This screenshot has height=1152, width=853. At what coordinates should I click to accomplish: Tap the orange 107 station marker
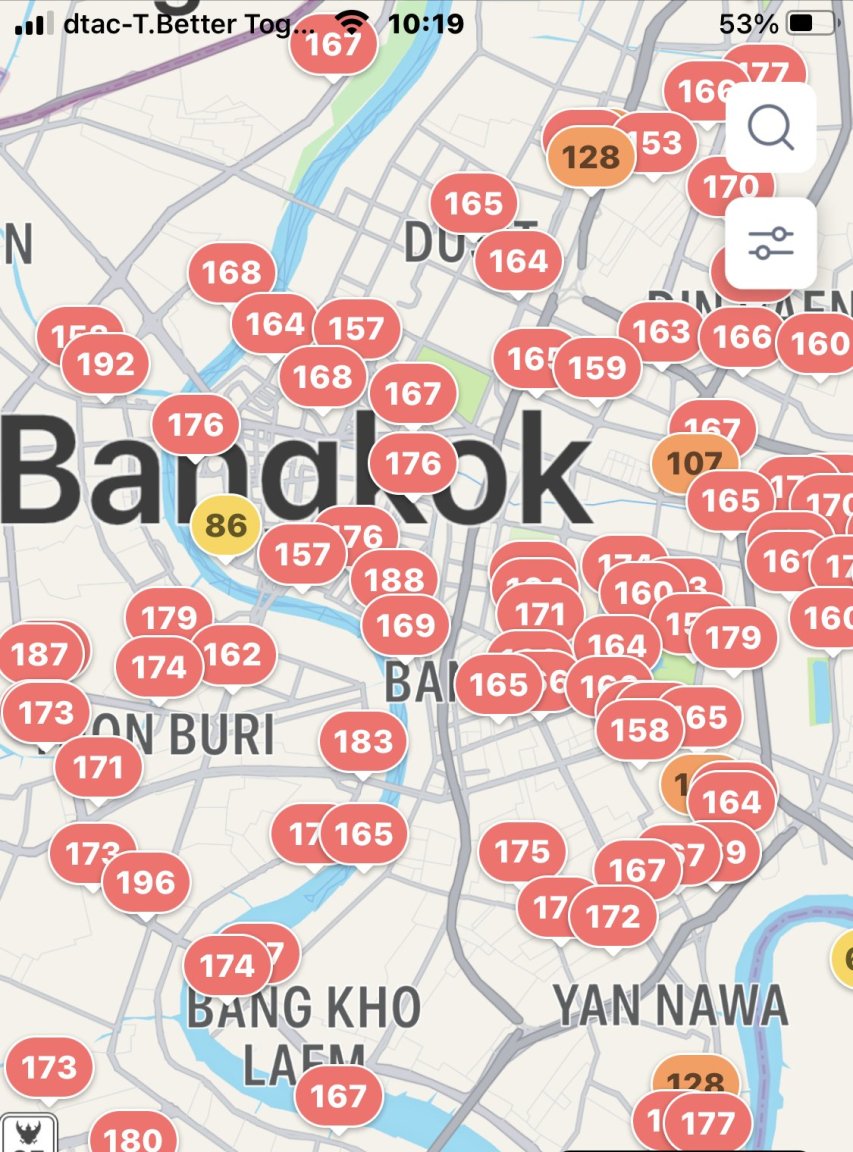(x=694, y=463)
